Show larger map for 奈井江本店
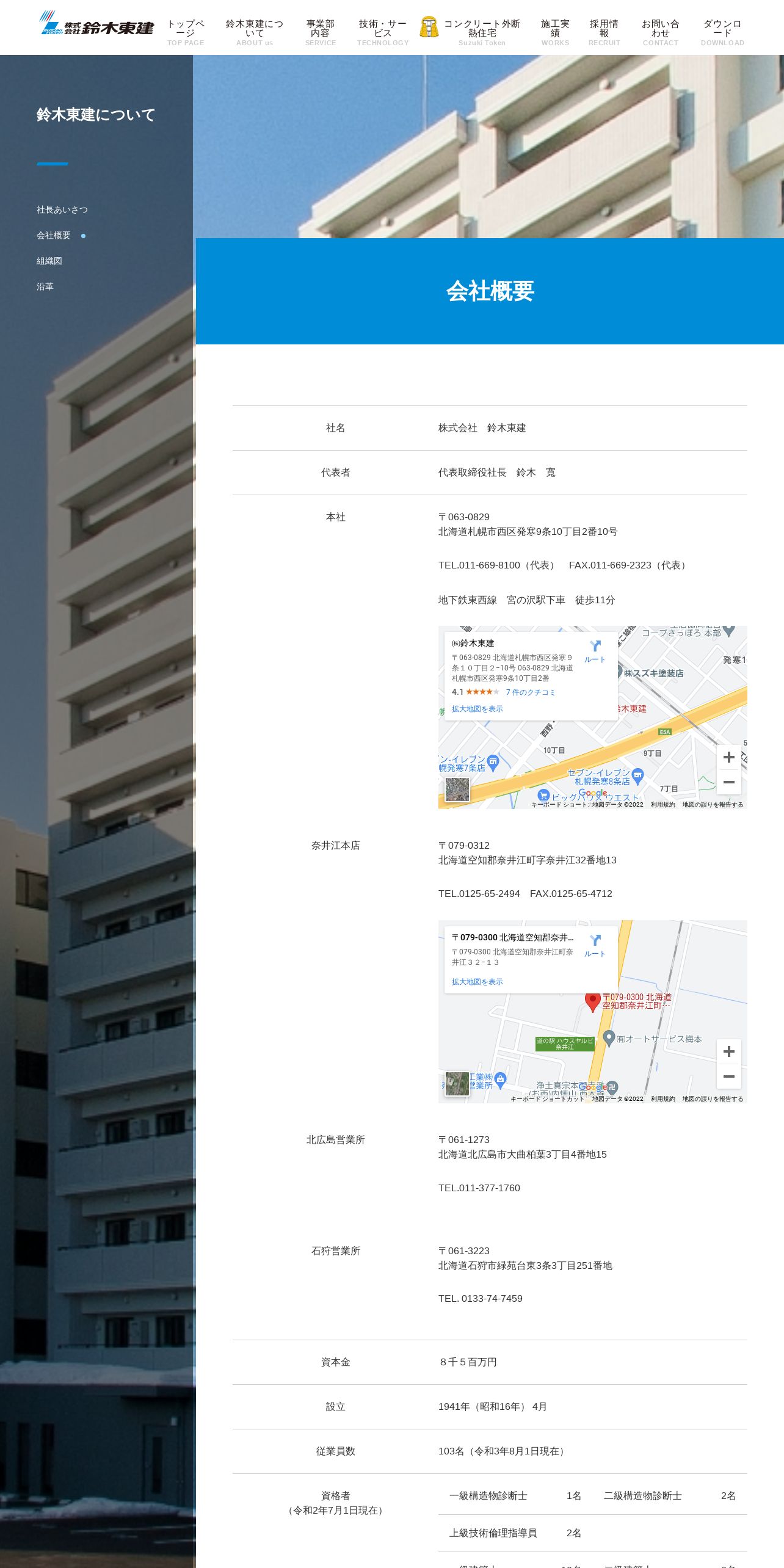The image size is (784, 1568). 477,982
